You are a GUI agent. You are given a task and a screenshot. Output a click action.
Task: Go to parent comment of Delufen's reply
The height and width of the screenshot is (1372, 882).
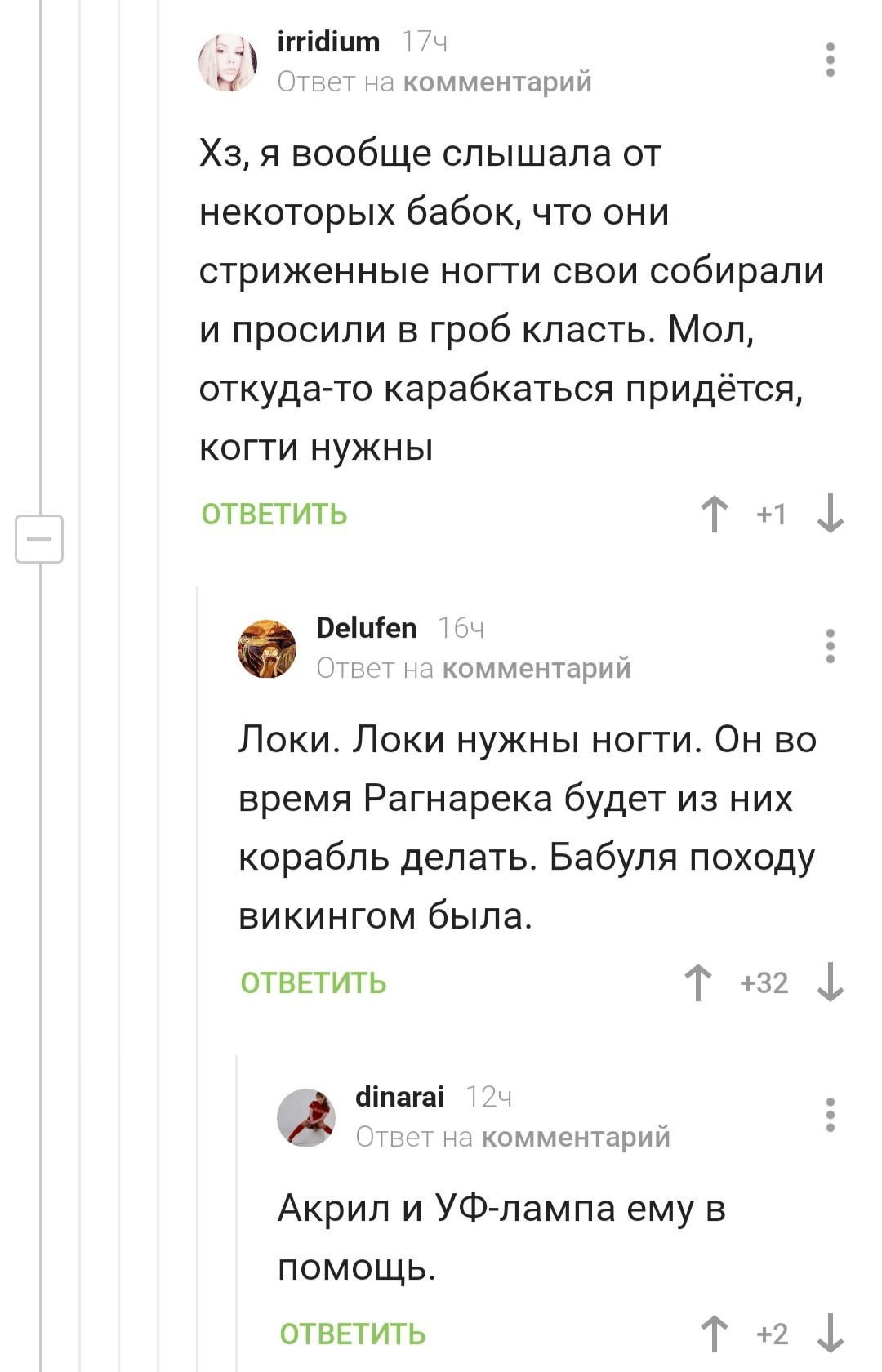(537, 669)
